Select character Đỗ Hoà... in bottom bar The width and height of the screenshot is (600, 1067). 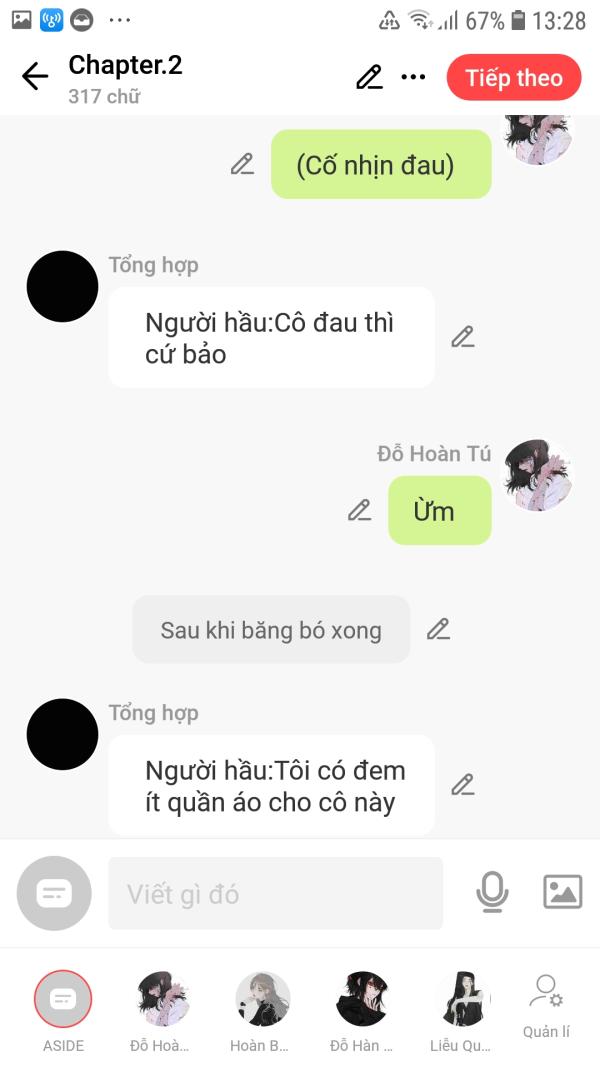click(161, 1011)
